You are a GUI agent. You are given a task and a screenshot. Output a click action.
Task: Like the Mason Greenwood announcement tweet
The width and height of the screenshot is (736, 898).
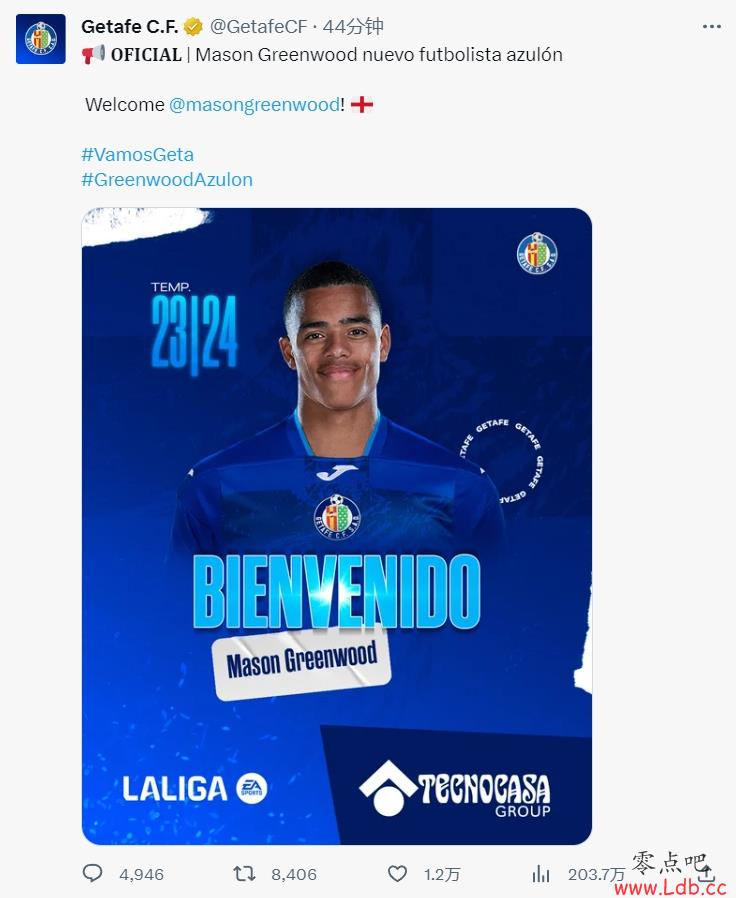click(x=397, y=873)
